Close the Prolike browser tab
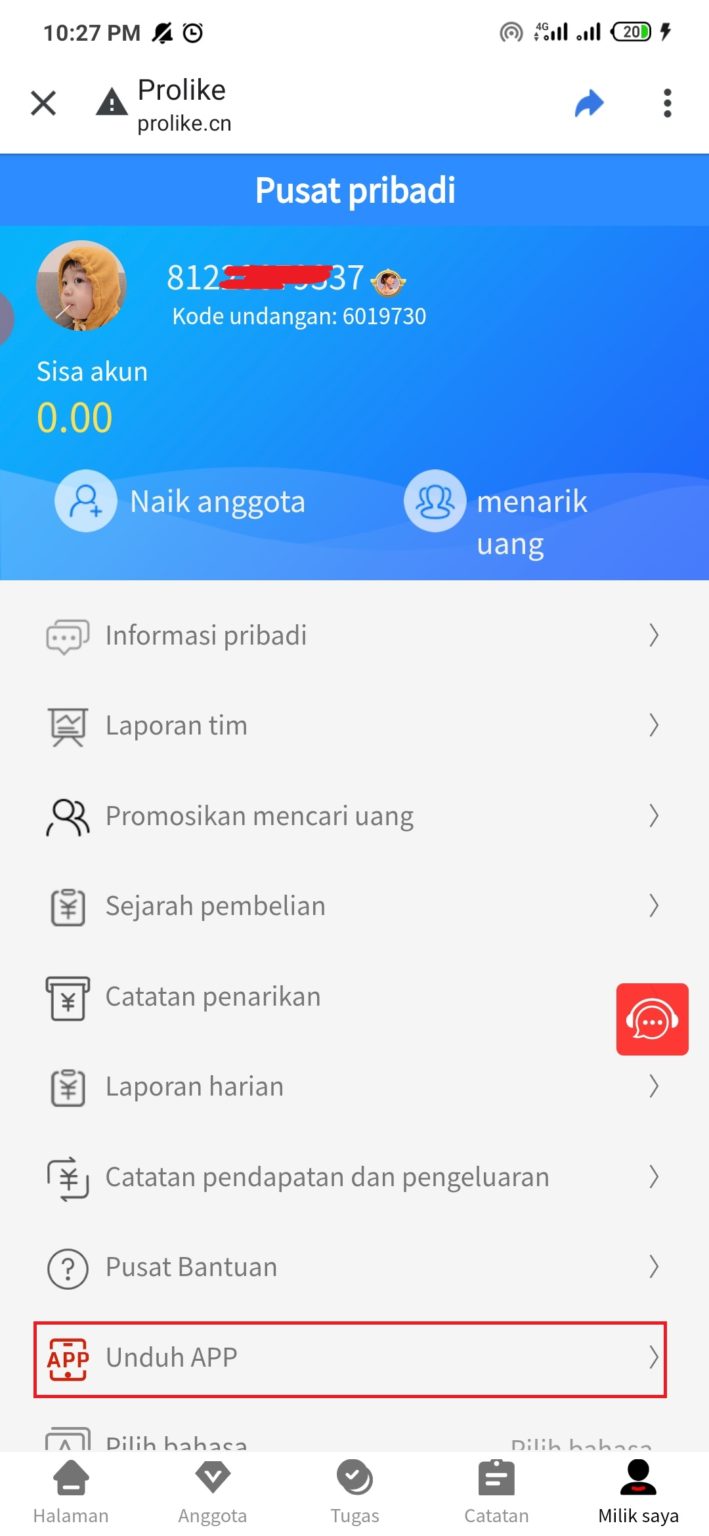This screenshot has height=1536, width=709. 43,103
